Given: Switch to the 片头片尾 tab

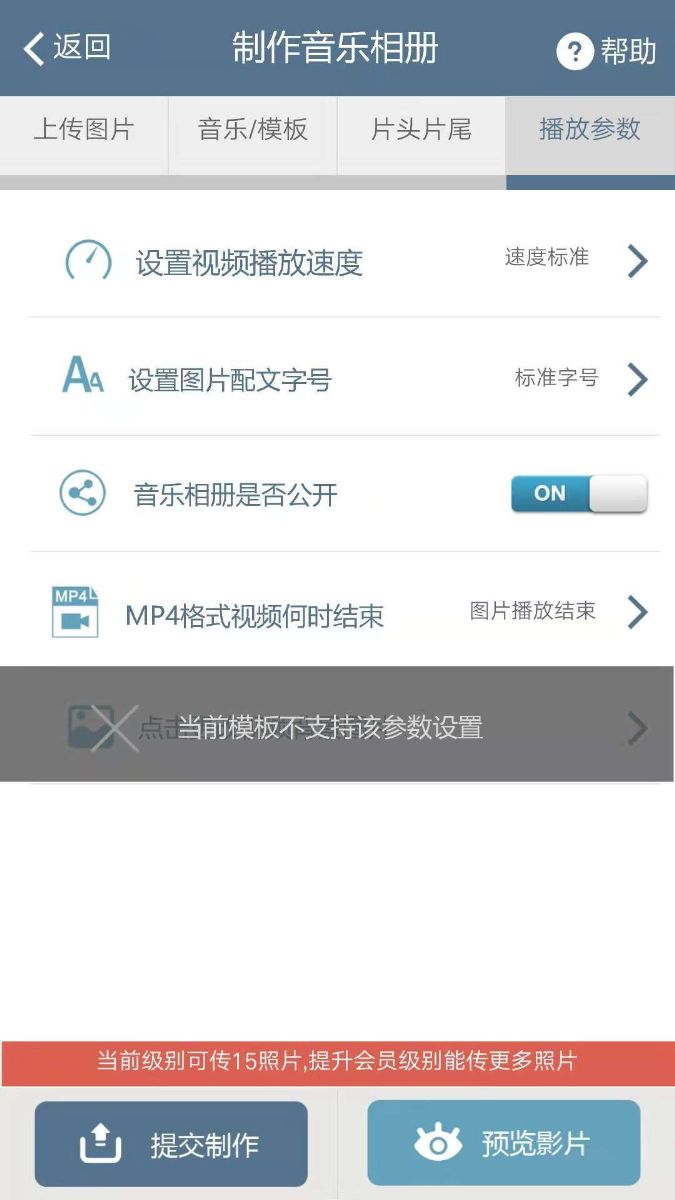Looking at the screenshot, I should point(421,130).
